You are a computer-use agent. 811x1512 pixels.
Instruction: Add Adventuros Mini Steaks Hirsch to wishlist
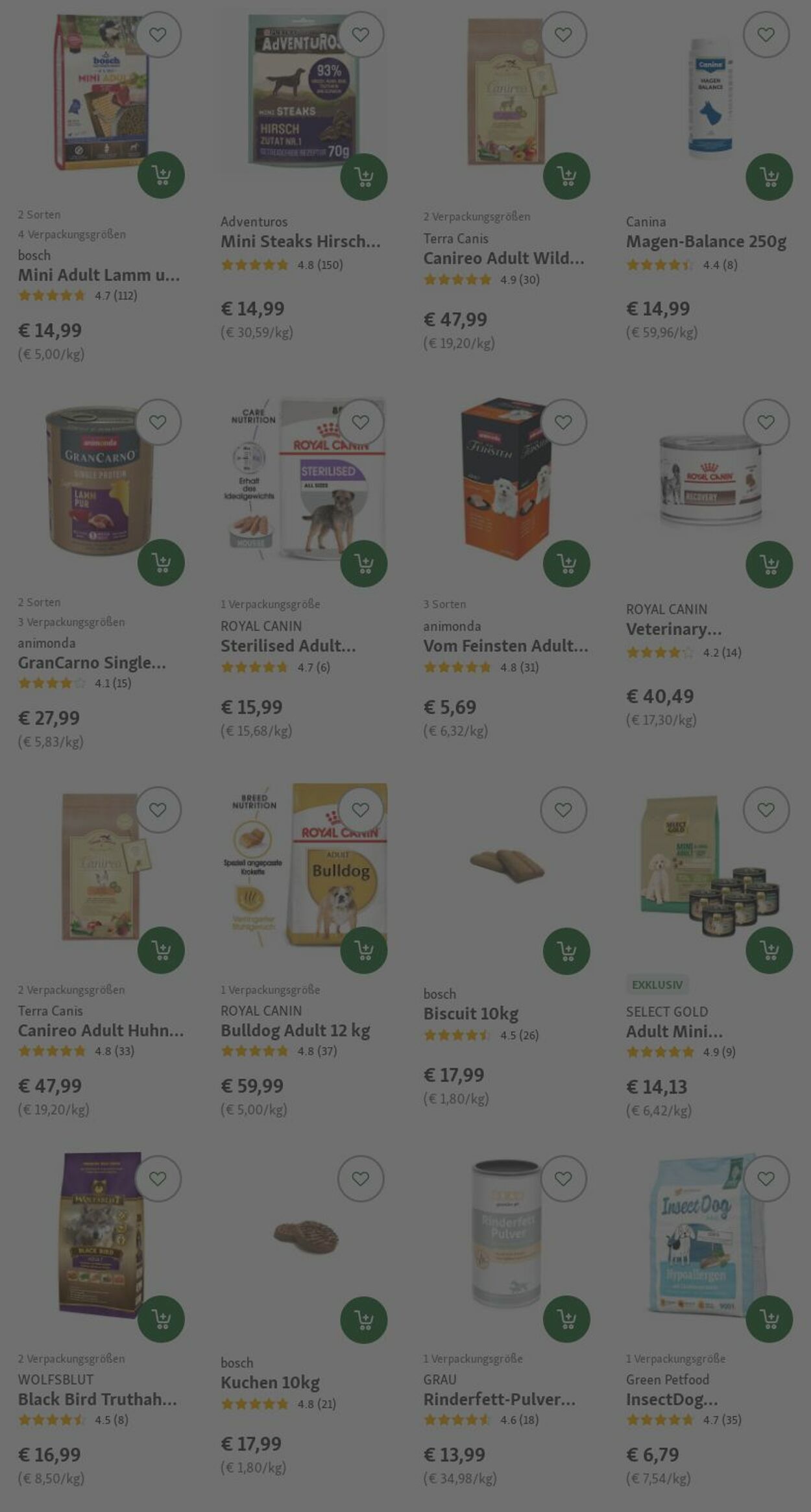tap(361, 34)
